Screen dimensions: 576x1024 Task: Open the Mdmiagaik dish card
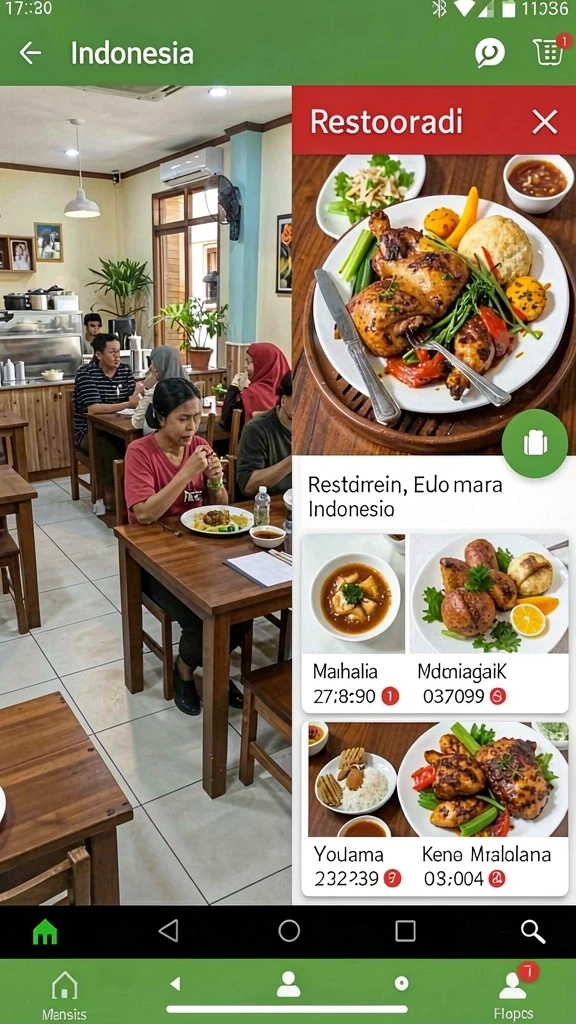(x=488, y=623)
